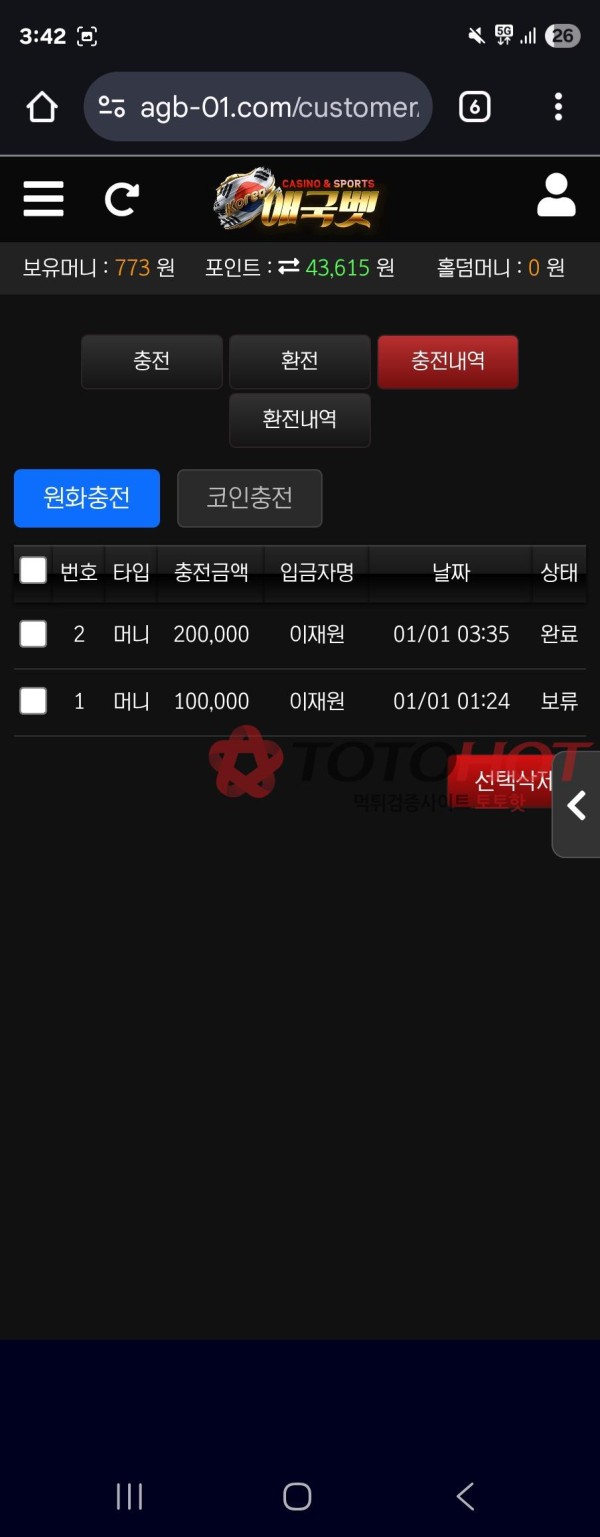The height and width of the screenshot is (1537, 600).
Task: Check the box for the 200,000 deposit
Action: click(x=33, y=634)
